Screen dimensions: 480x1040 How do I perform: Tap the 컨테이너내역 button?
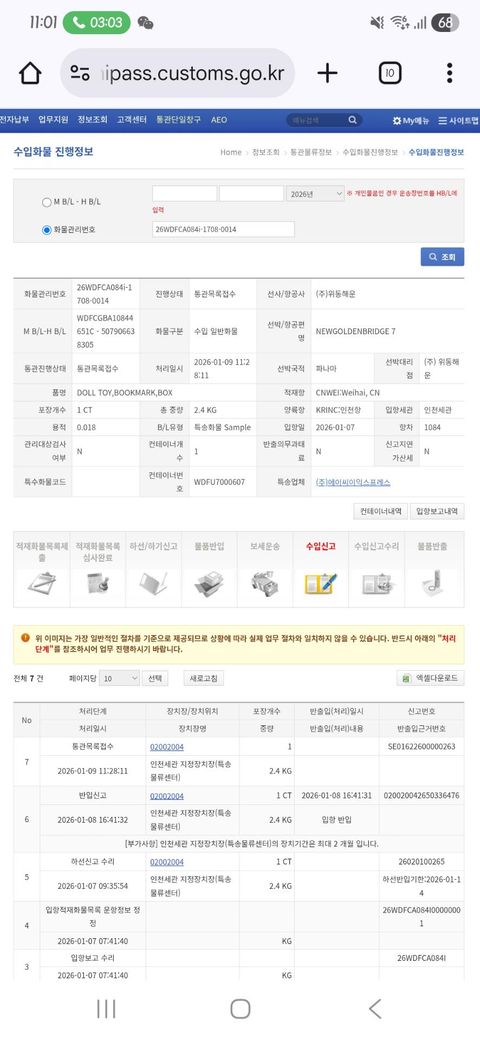(381, 511)
